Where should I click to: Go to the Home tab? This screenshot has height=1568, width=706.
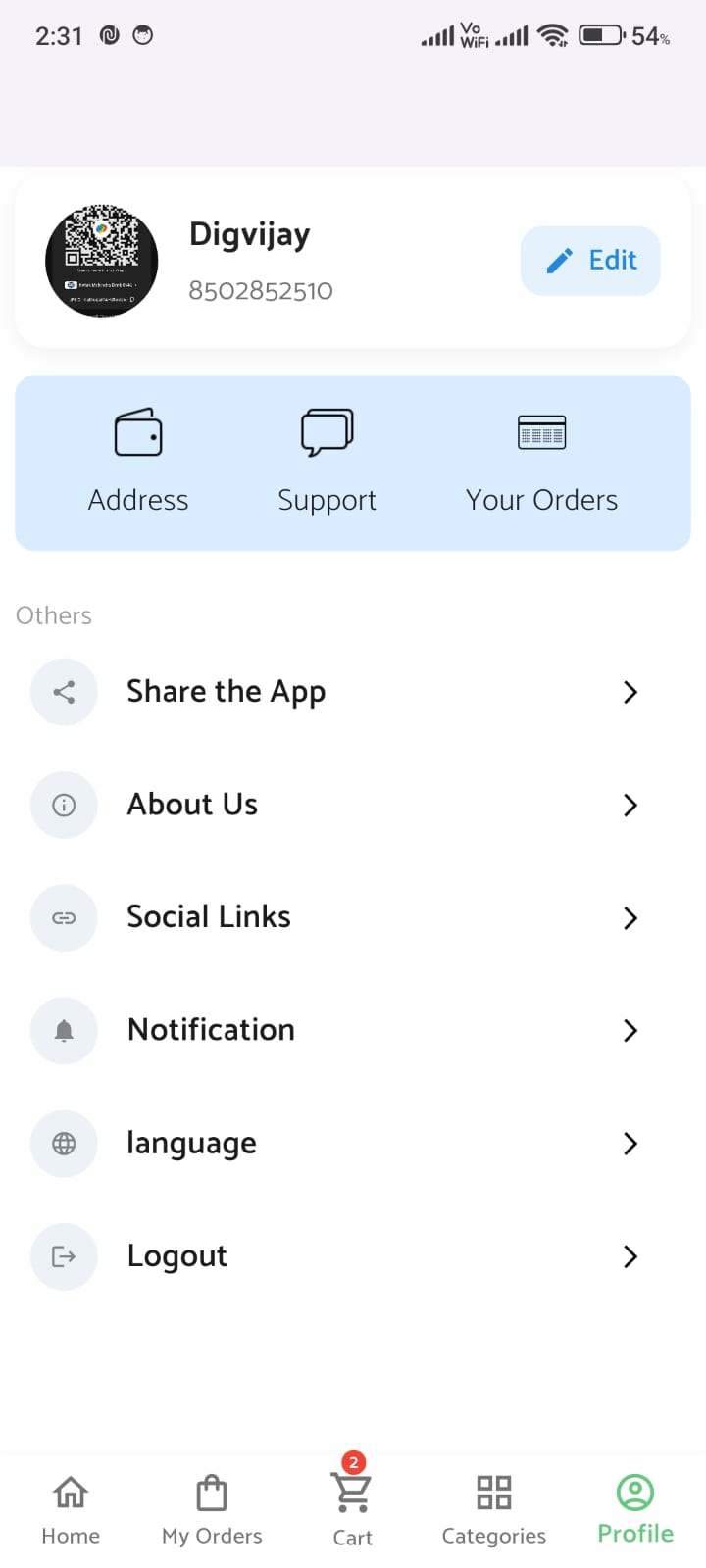71,1510
